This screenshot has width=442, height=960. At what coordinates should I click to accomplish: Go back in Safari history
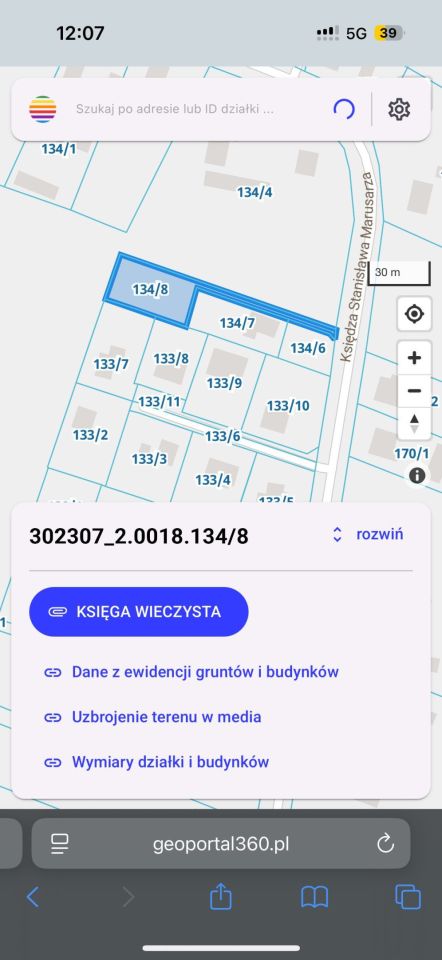[x=32, y=898]
